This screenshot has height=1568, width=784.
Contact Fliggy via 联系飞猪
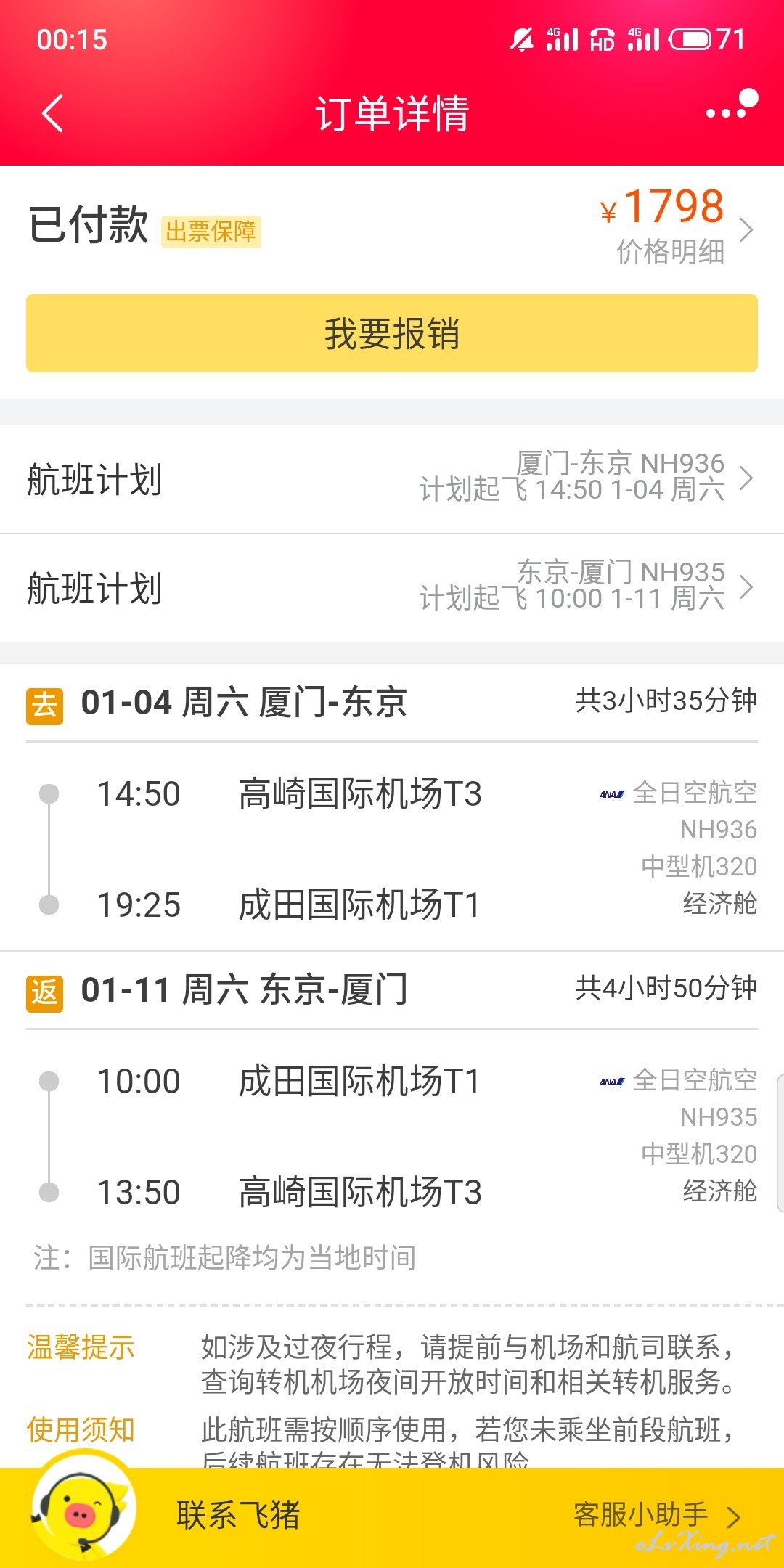238,1515
